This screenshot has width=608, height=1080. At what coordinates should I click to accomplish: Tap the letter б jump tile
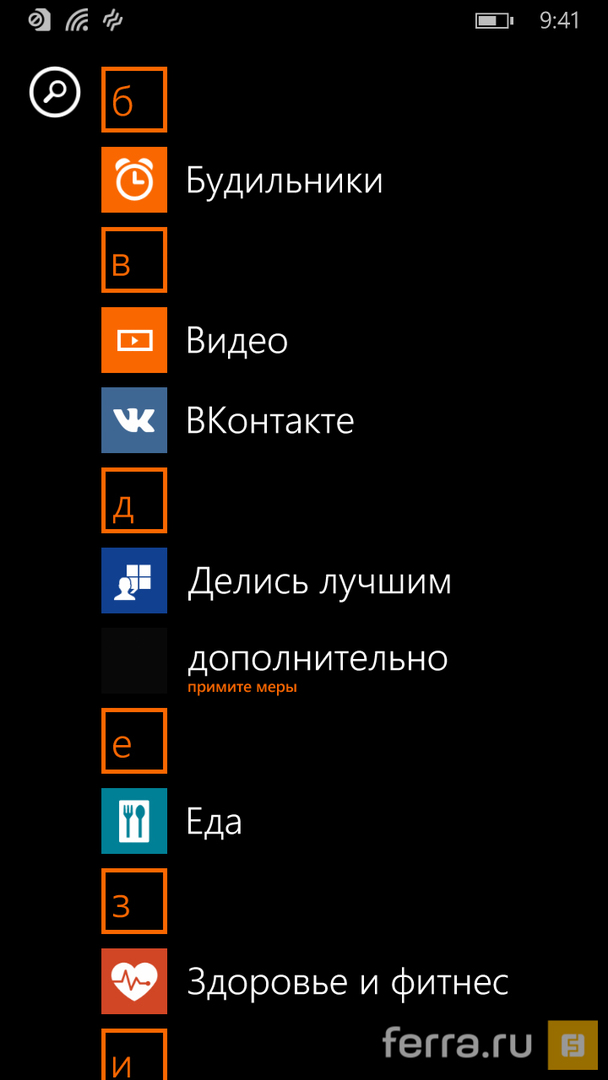pyautogui.click(x=134, y=100)
